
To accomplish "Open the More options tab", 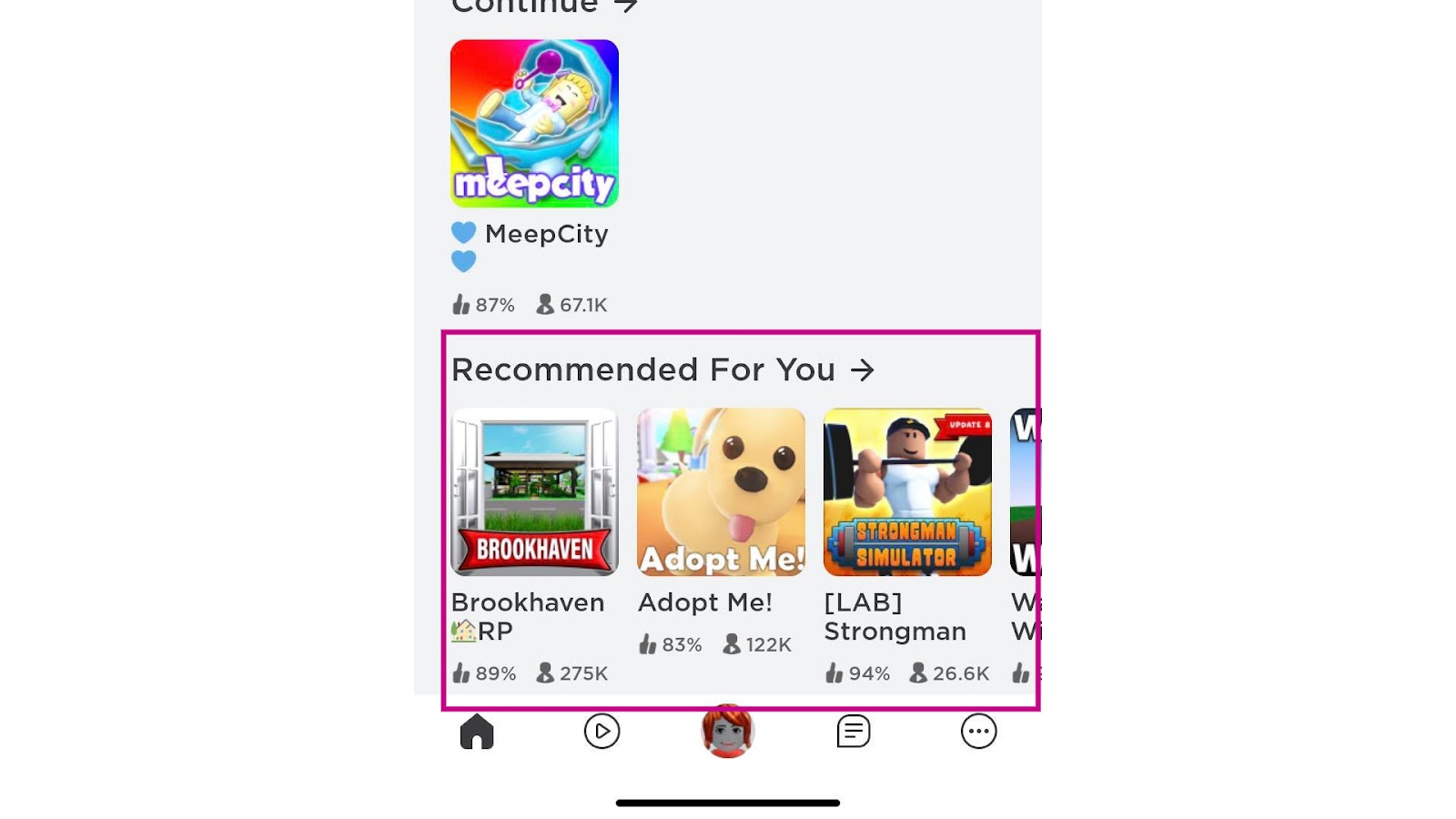I will 979,732.
